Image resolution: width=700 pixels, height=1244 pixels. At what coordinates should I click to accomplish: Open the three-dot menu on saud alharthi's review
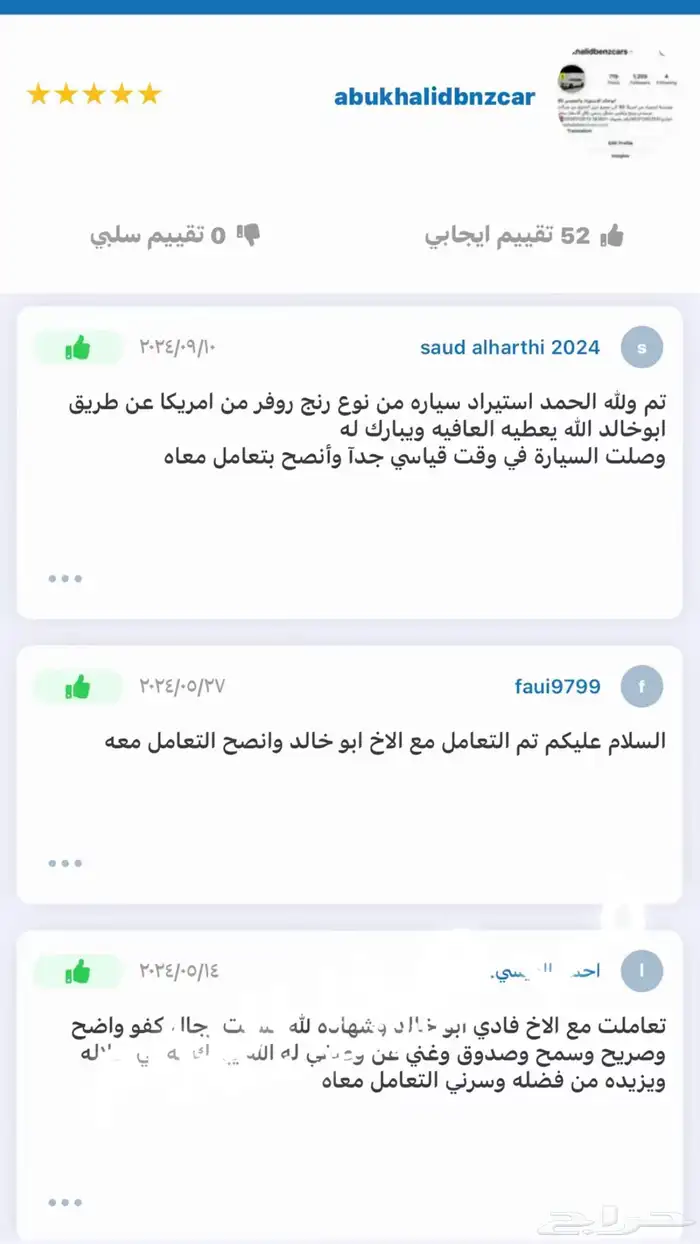click(x=65, y=578)
